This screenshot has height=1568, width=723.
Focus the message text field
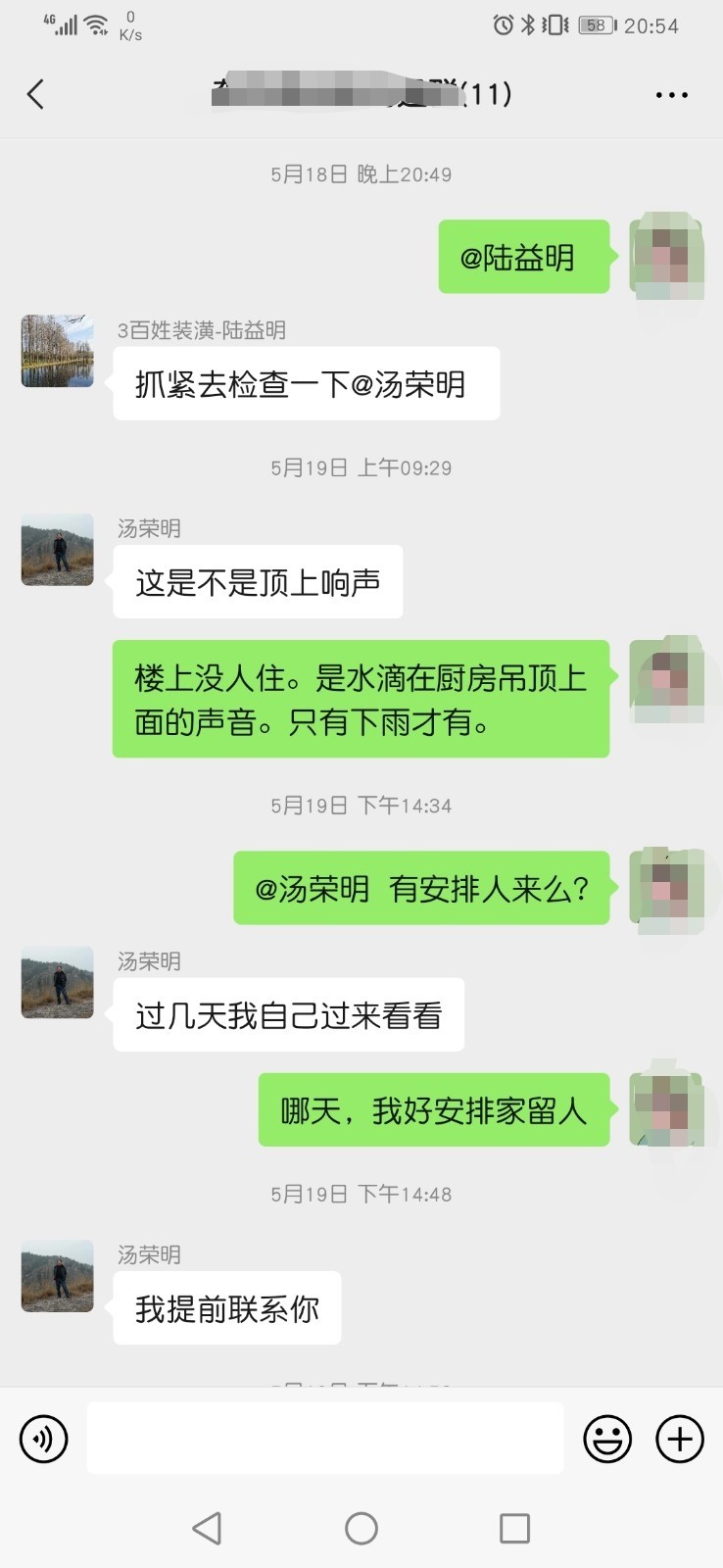(x=324, y=1438)
